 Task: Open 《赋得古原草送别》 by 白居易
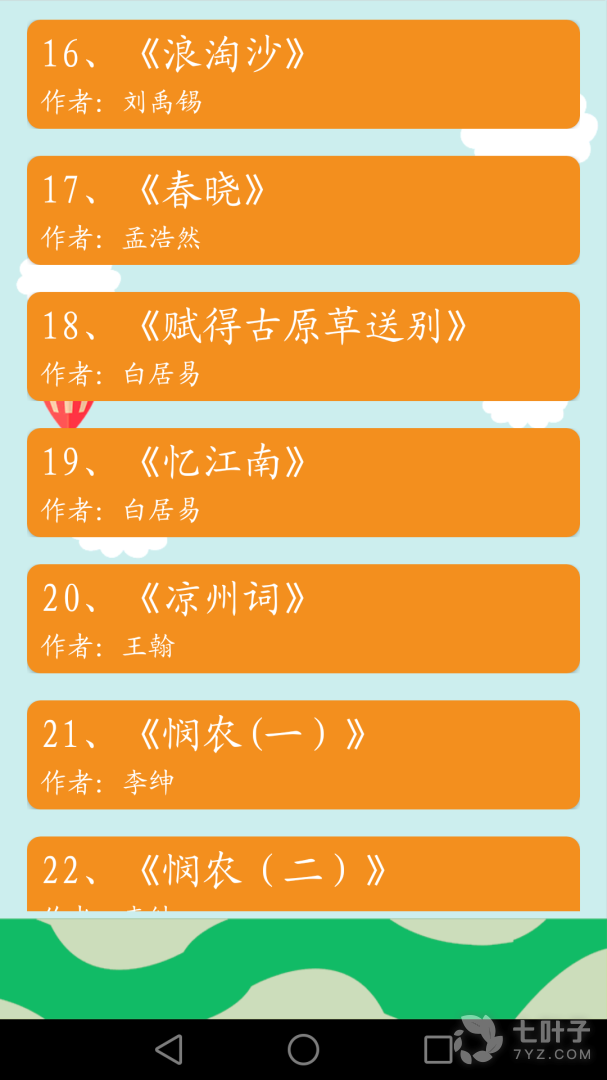(303, 346)
